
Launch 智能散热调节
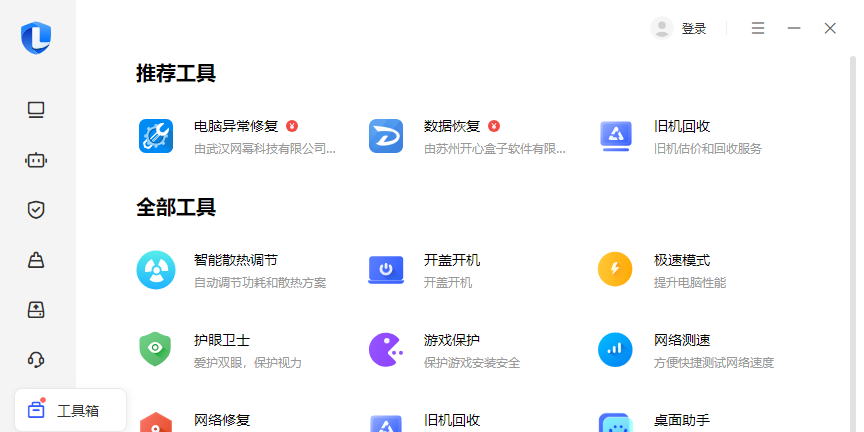click(x=236, y=260)
